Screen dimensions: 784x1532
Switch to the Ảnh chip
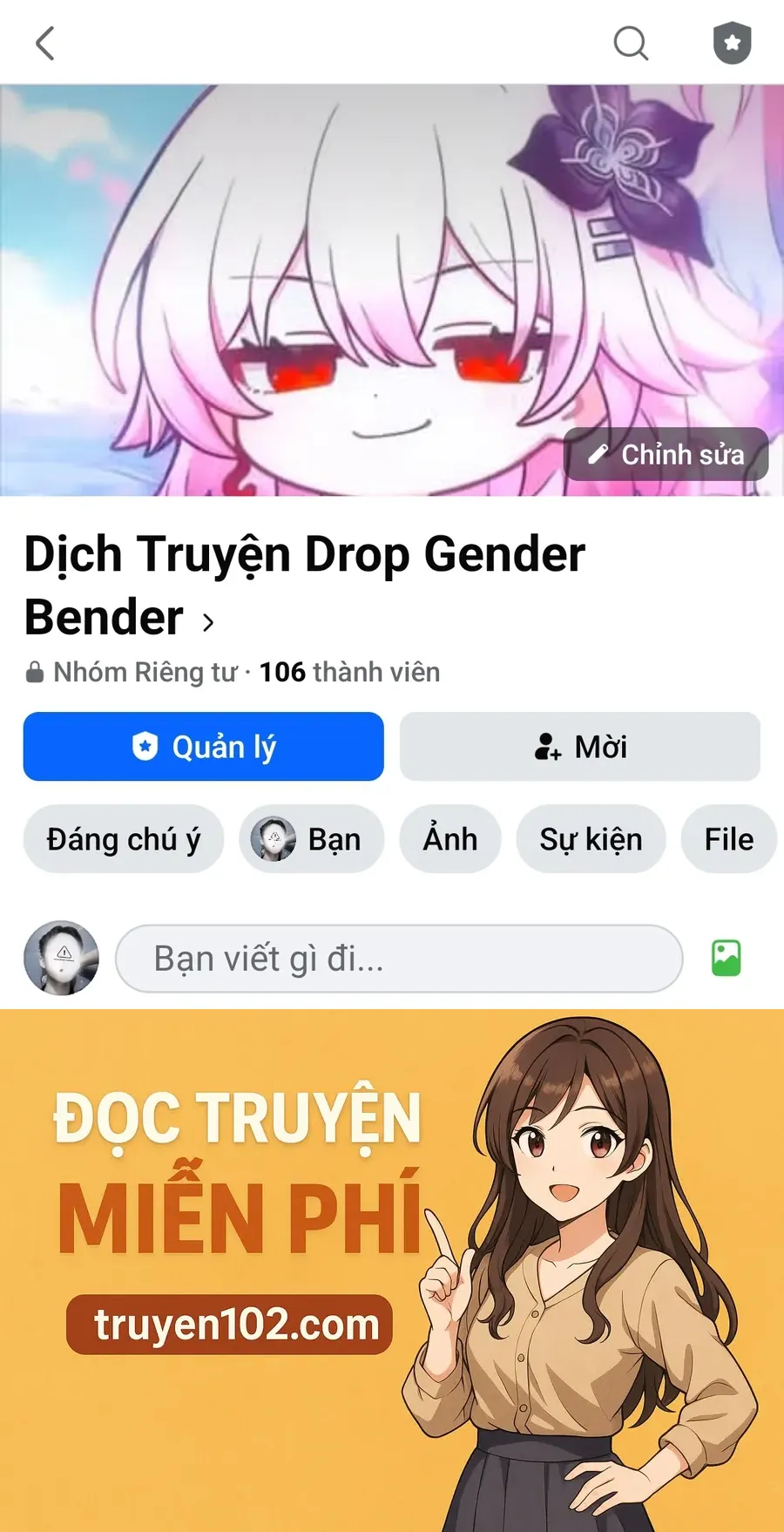point(450,839)
